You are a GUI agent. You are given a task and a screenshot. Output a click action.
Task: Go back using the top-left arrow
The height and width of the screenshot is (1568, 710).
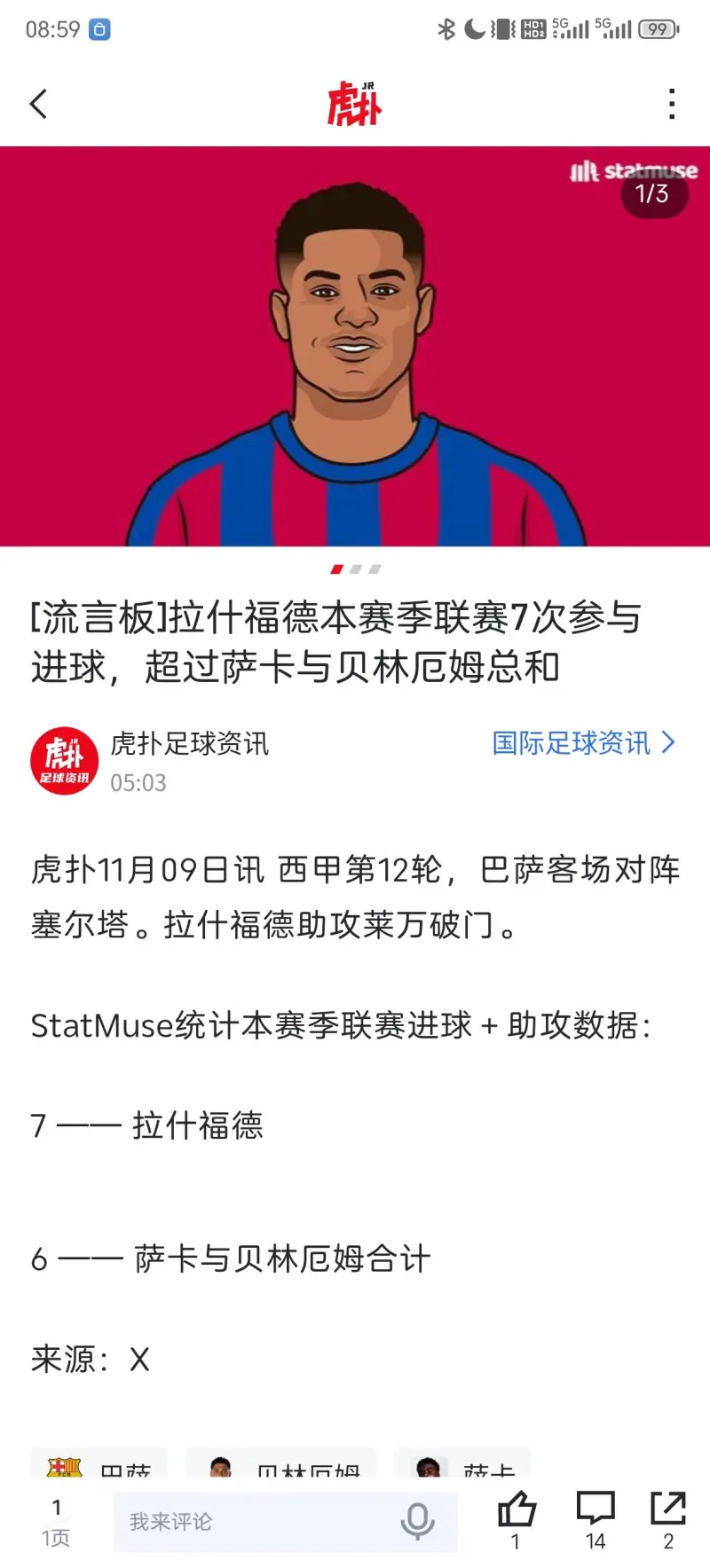point(38,104)
